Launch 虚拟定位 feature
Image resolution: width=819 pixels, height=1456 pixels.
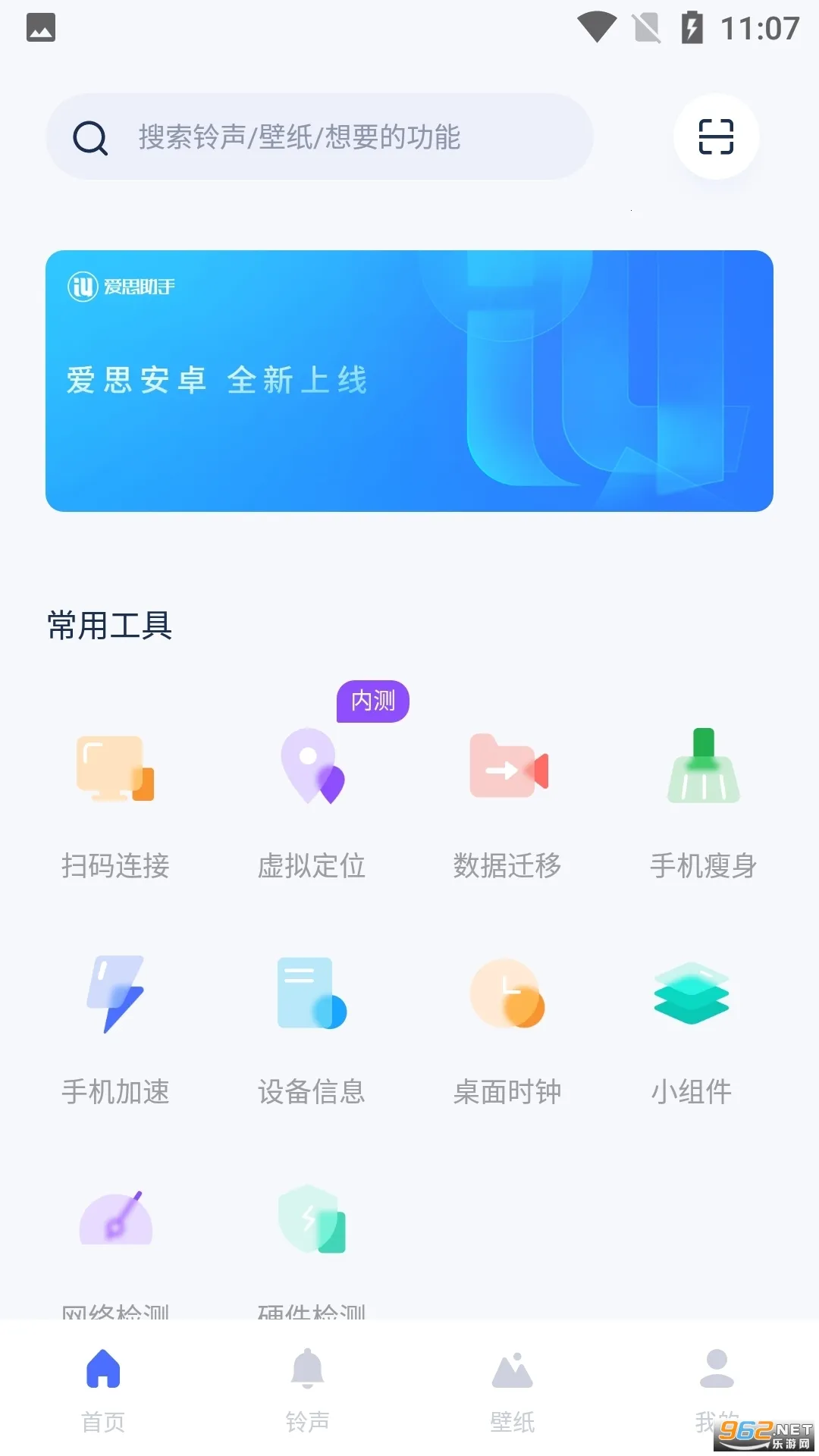(312, 804)
